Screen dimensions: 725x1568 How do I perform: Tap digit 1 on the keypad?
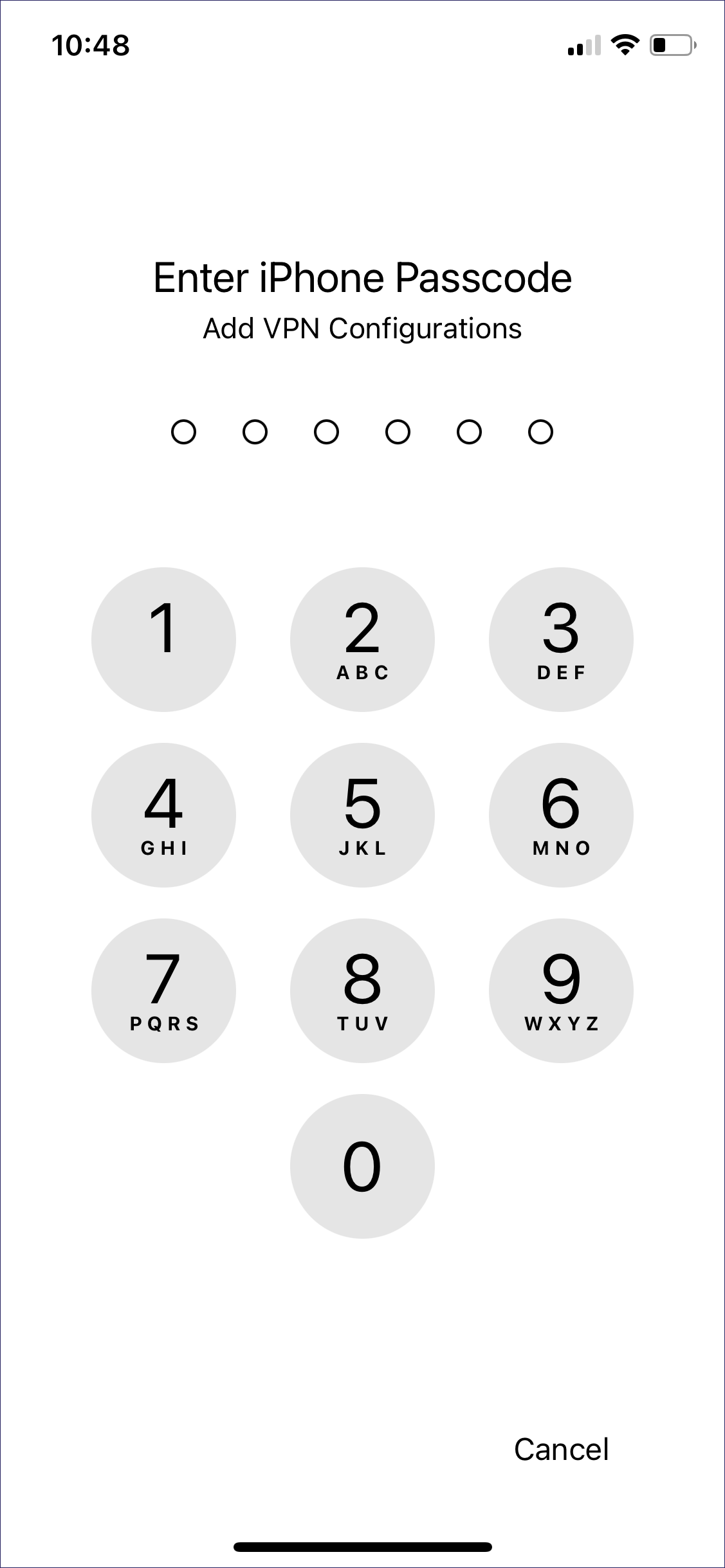coord(163,639)
